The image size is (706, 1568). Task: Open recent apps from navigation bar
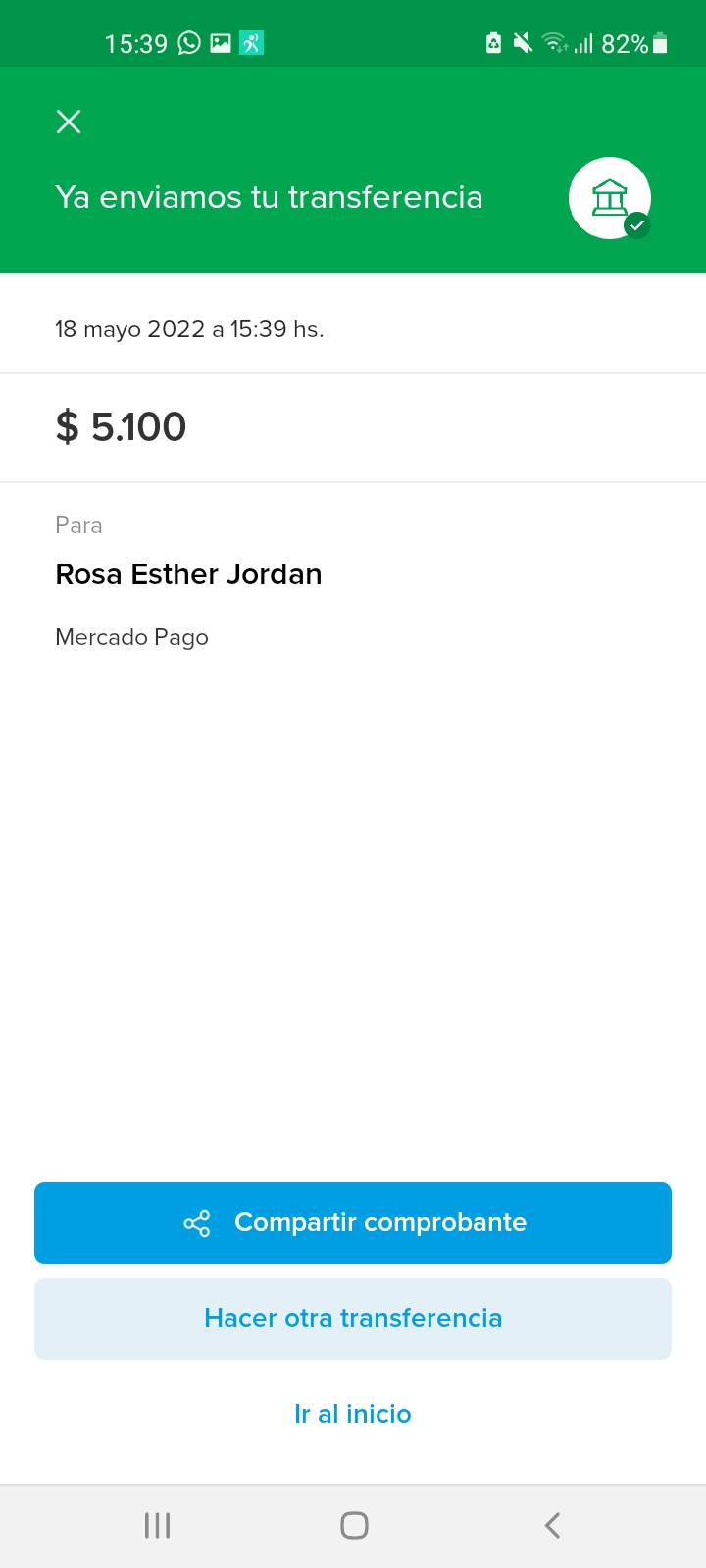pos(157,1525)
